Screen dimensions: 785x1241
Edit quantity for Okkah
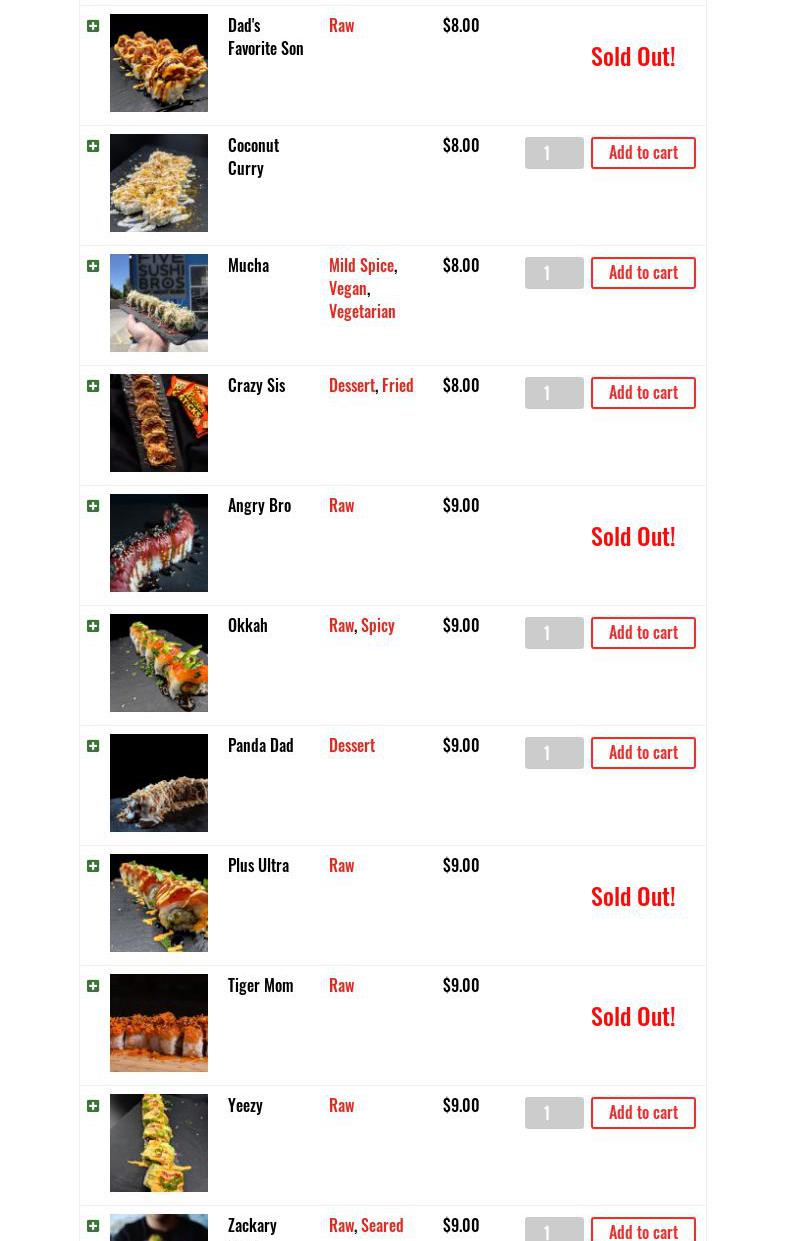coord(554,633)
